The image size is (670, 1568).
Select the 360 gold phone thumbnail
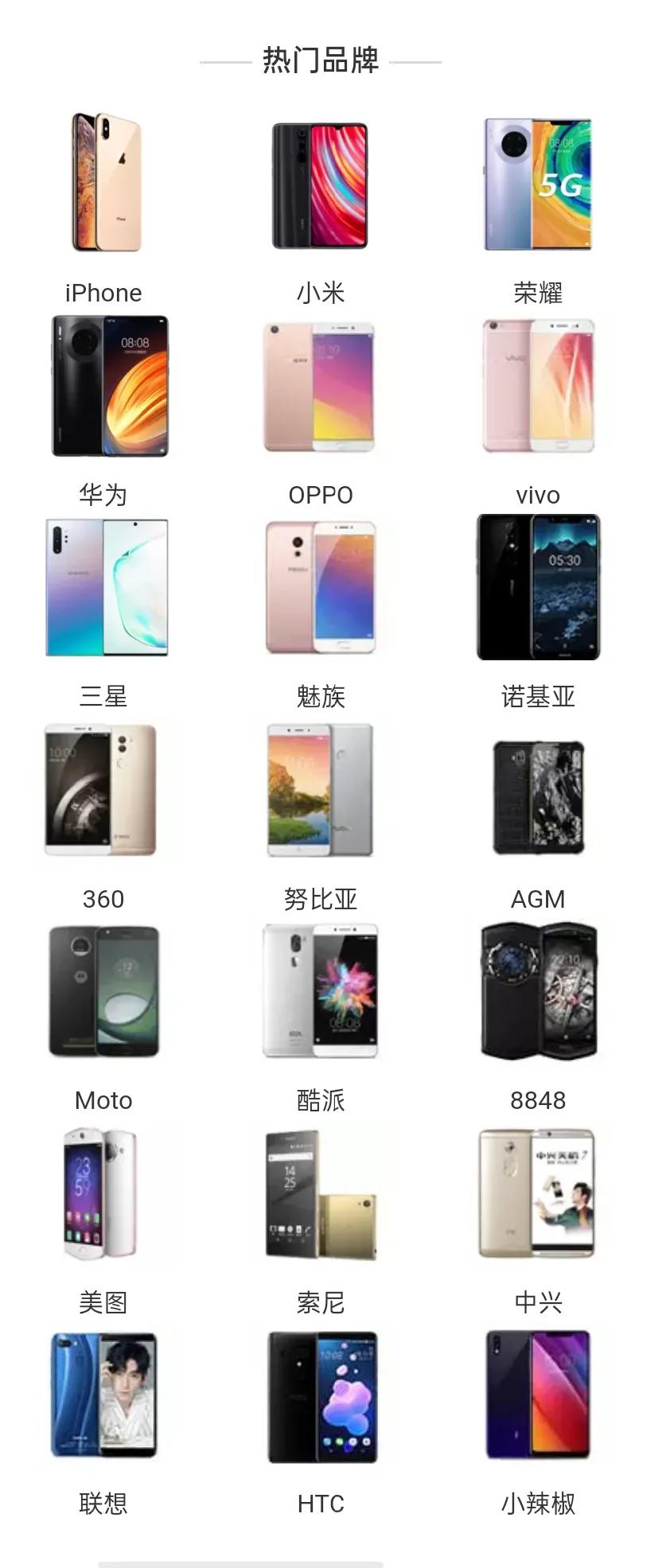click(x=103, y=788)
